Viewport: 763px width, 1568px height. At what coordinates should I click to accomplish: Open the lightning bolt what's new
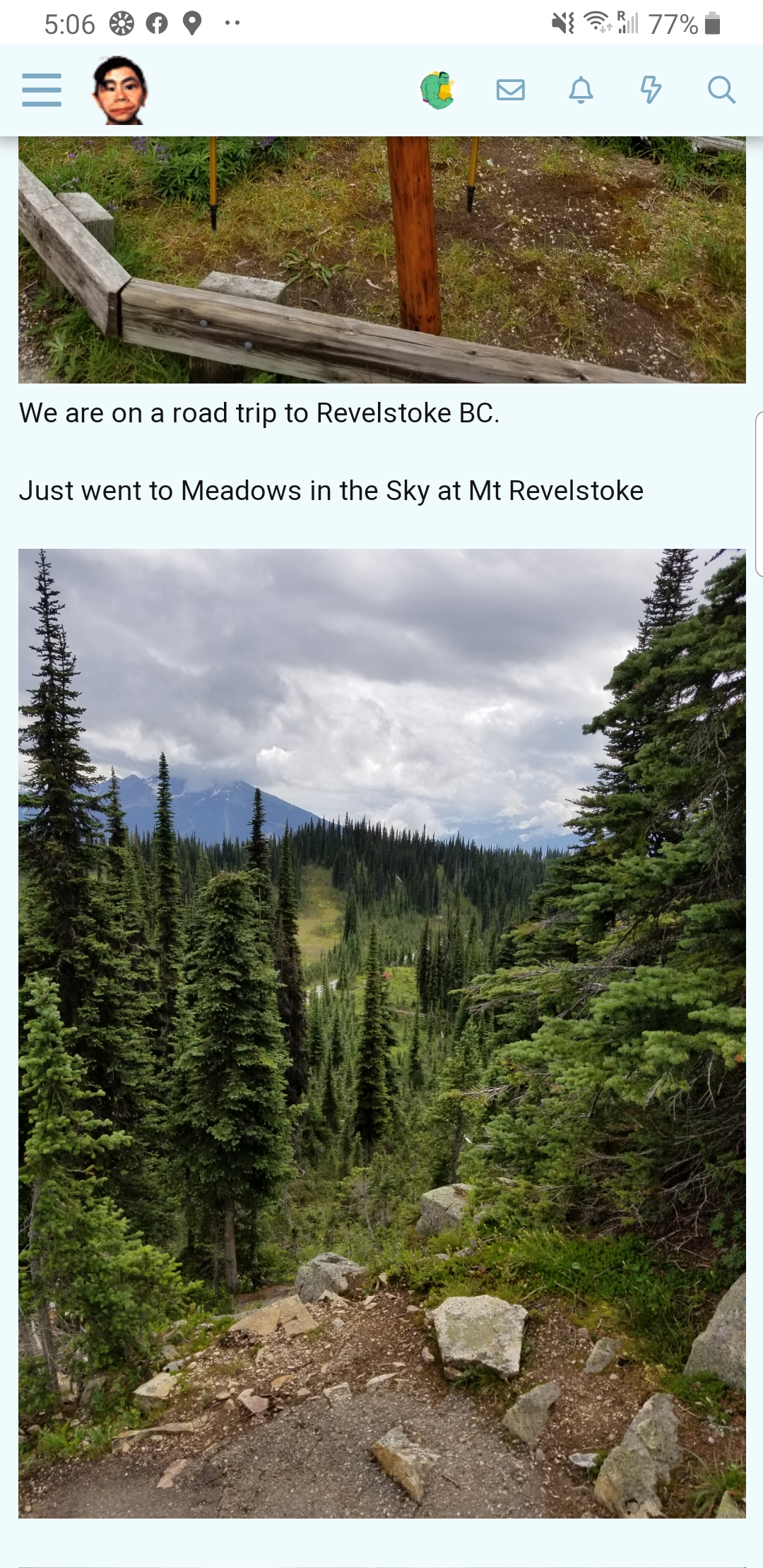pyautogui.click(x=651, y=90)
